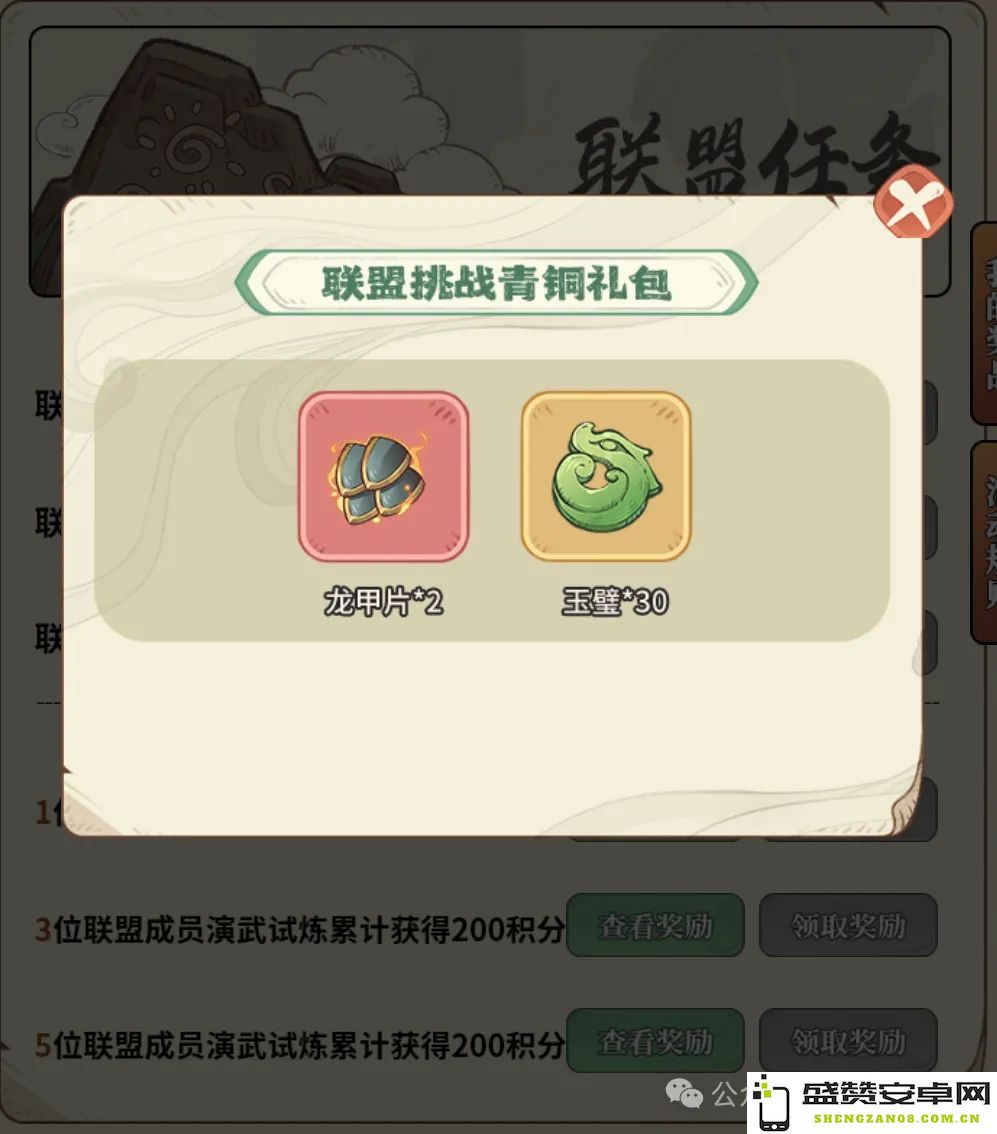This screenshot has width=997, height=1134.
Task: Tap the 龙甲片 reward item
Action: click(x=384, y=476)
